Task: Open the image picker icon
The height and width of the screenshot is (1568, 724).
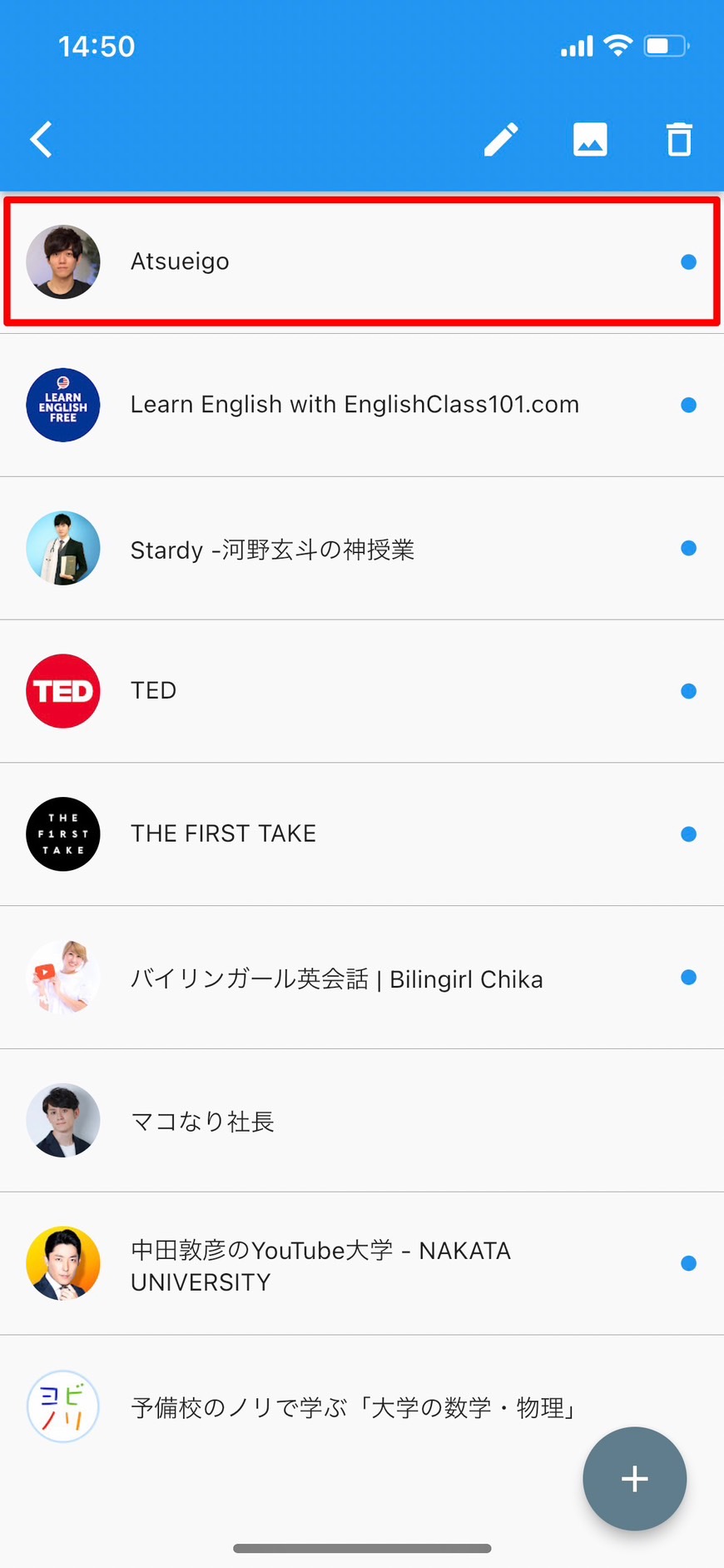Action: [x=590, y=139]
